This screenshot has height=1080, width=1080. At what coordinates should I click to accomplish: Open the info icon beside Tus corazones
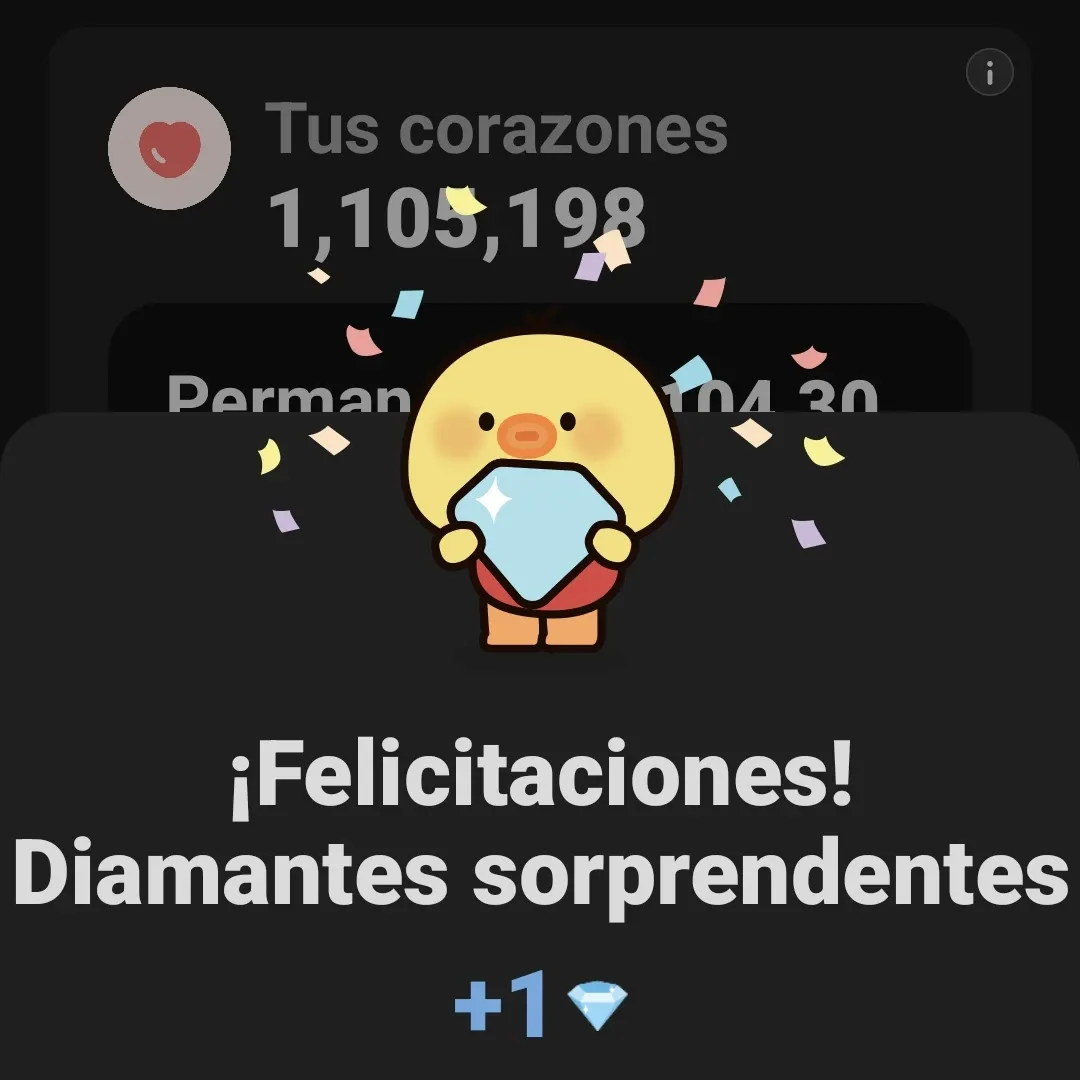[990, 73]
